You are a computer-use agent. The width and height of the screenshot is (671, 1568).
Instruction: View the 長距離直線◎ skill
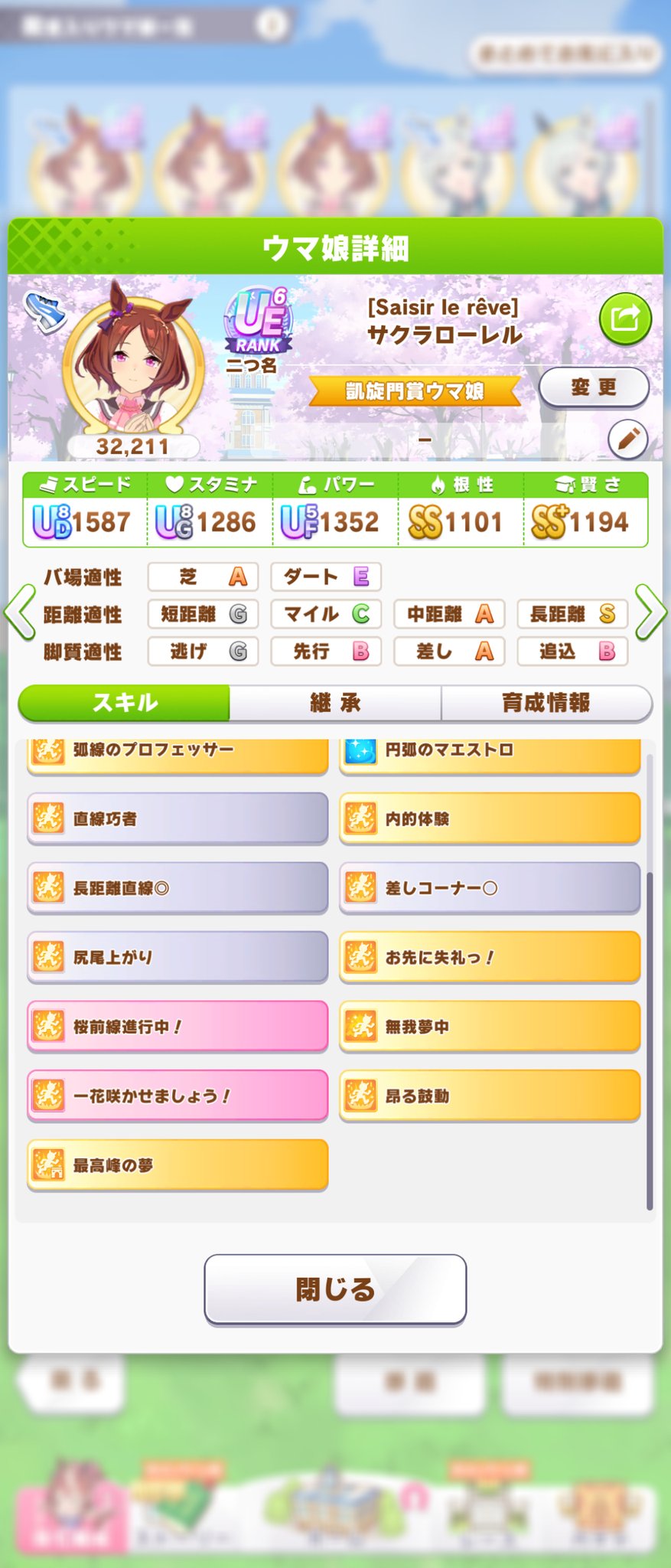(x=178, y=888)
